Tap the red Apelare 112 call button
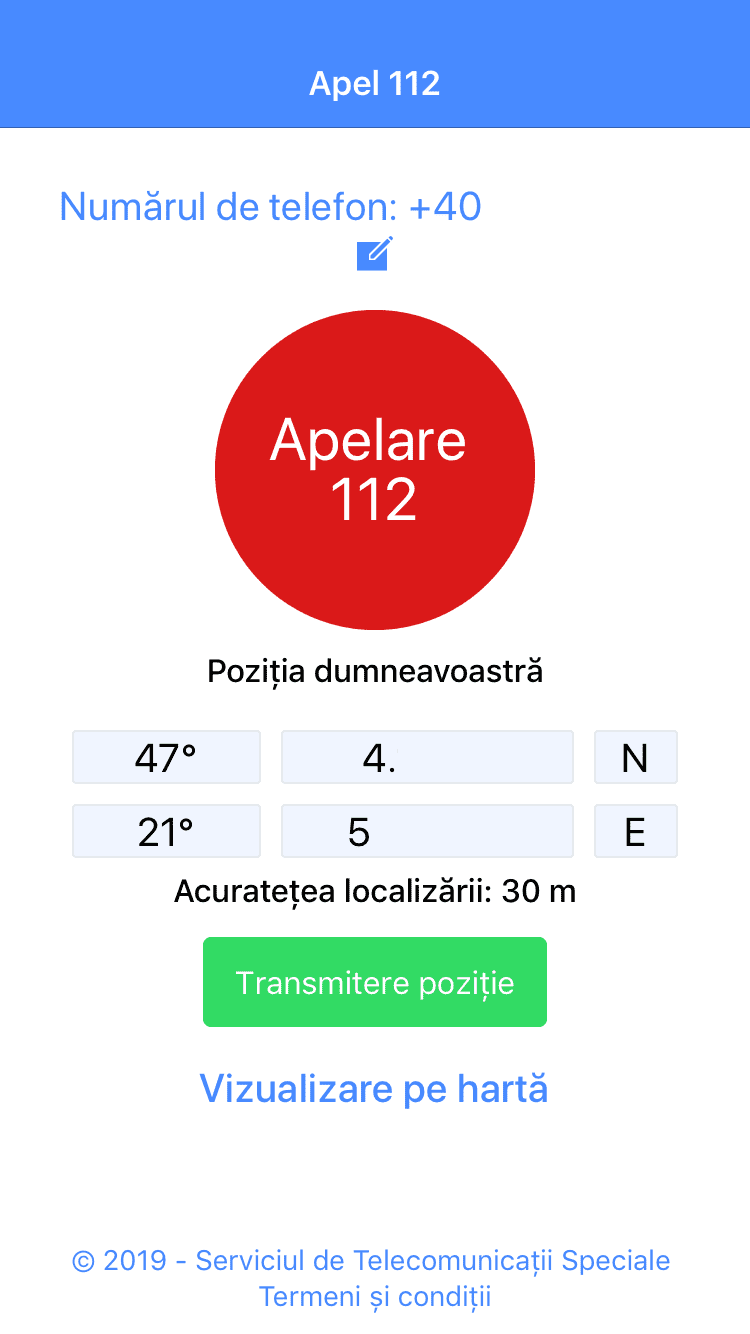 click(x=375, y=470)
